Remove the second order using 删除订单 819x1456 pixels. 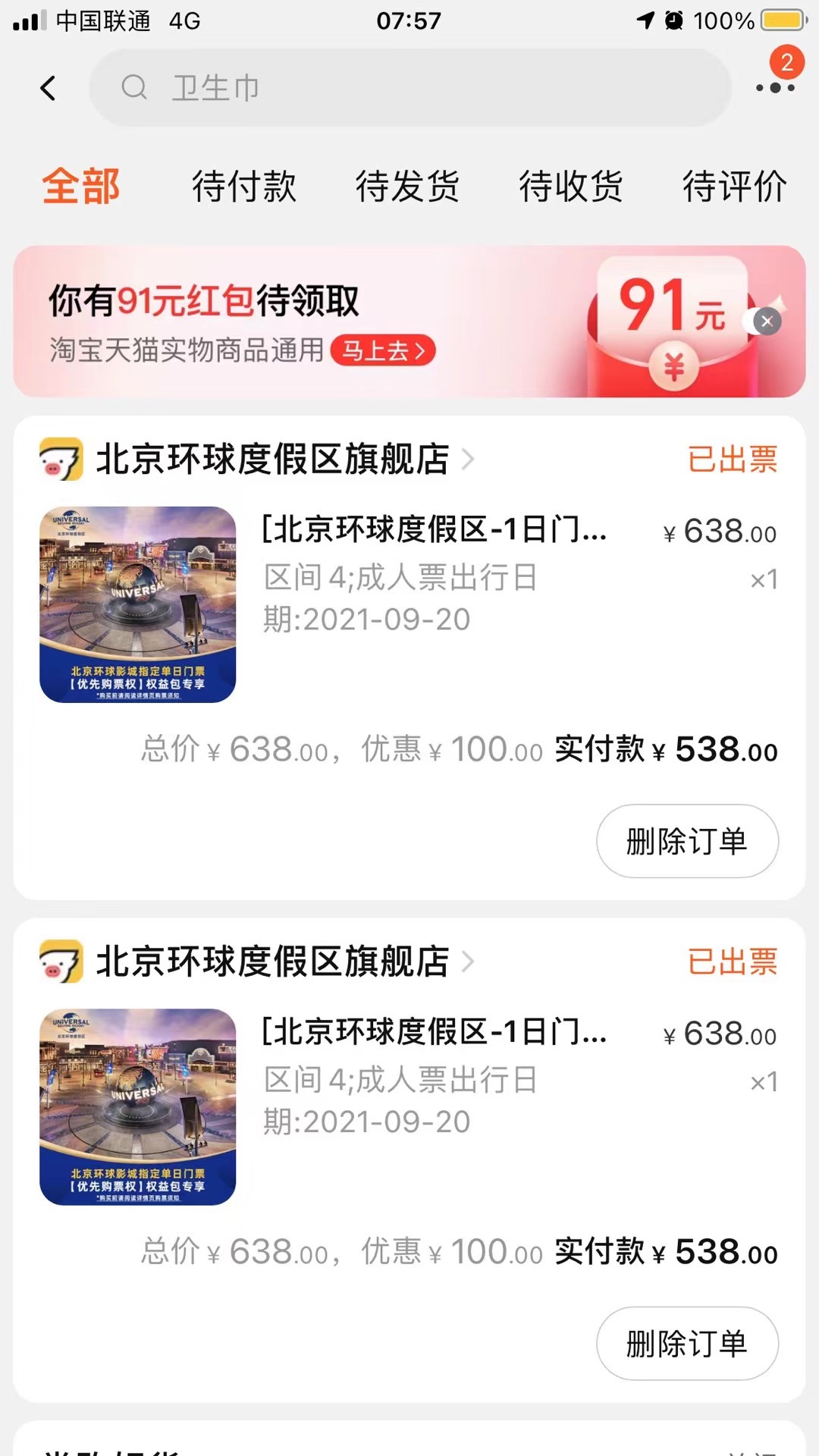[x=687, y=1343]
